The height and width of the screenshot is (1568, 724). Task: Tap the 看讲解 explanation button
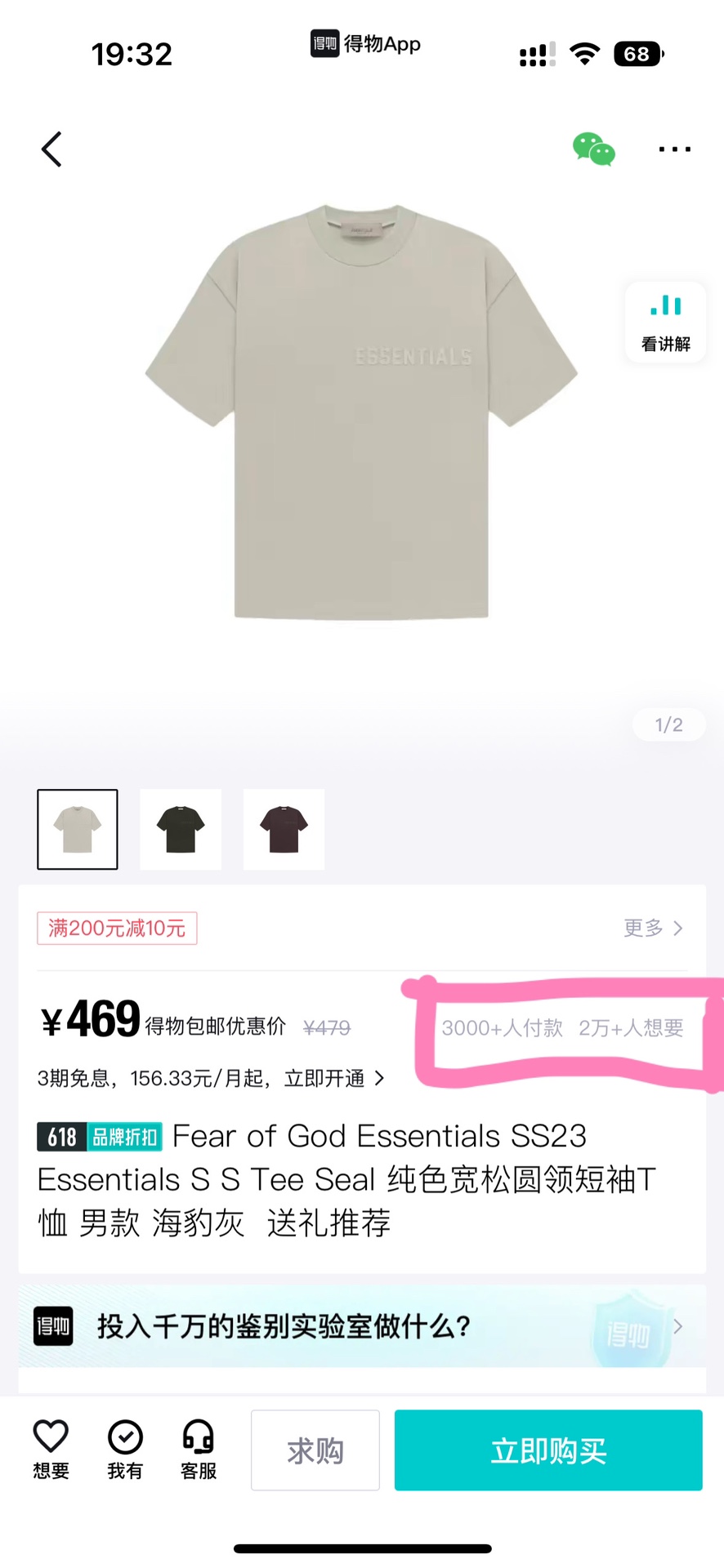tap(665, 322)
